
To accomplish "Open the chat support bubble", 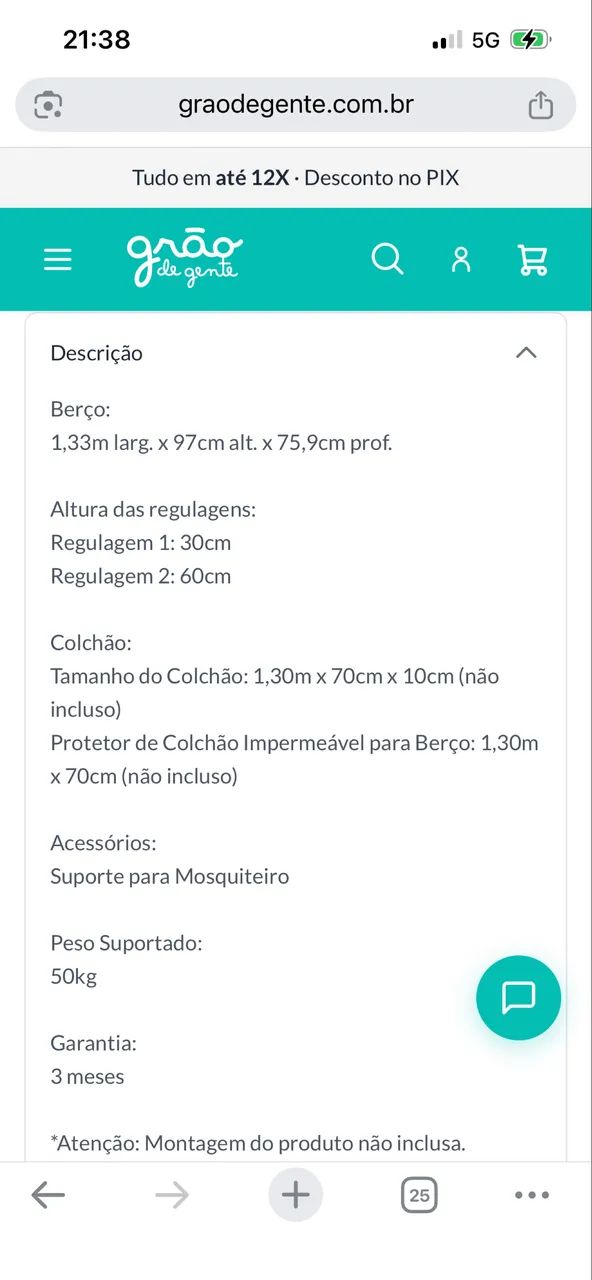I will 518,998.
